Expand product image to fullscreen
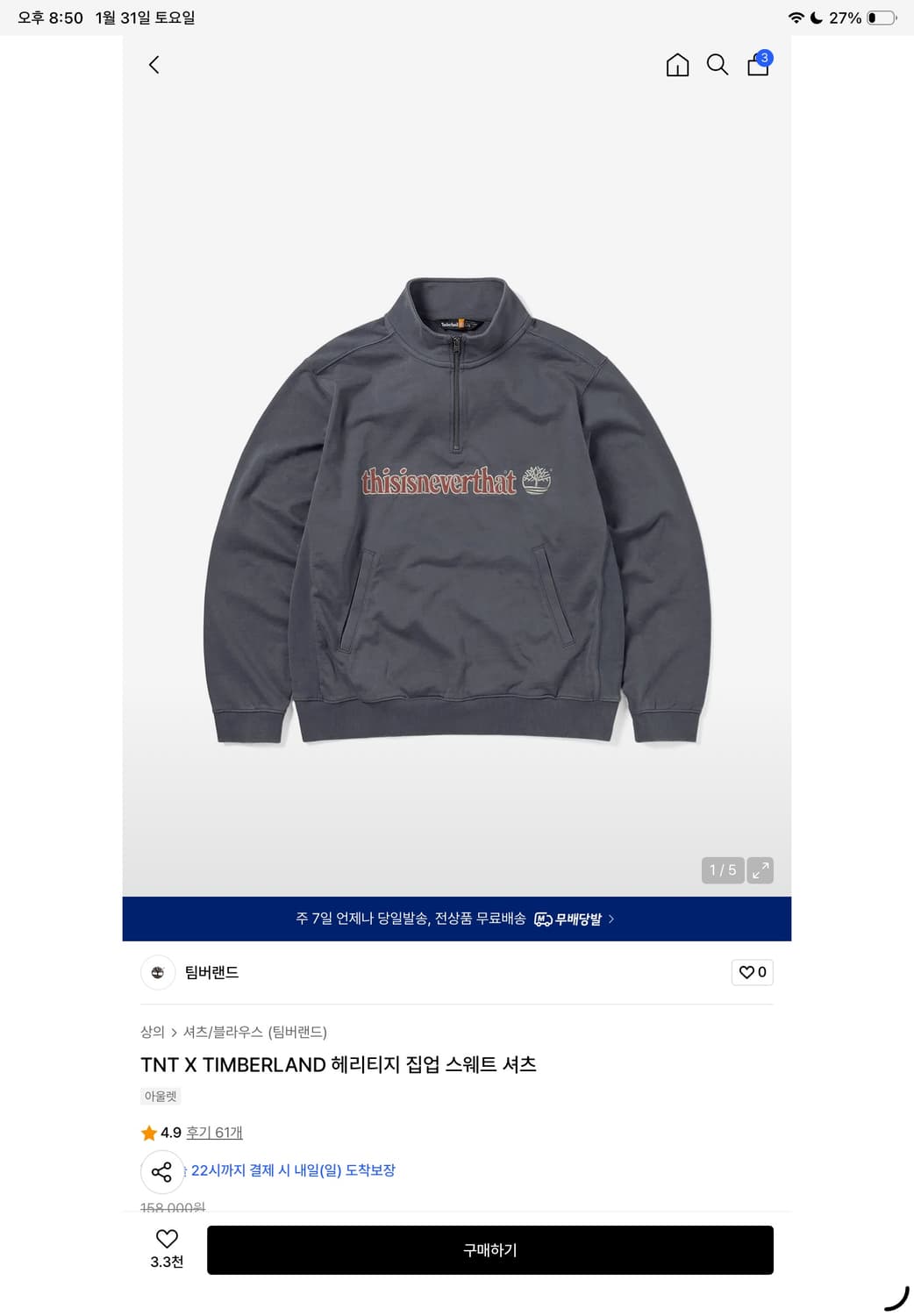This screenshot has height=1316, width=914. point(760,869)
